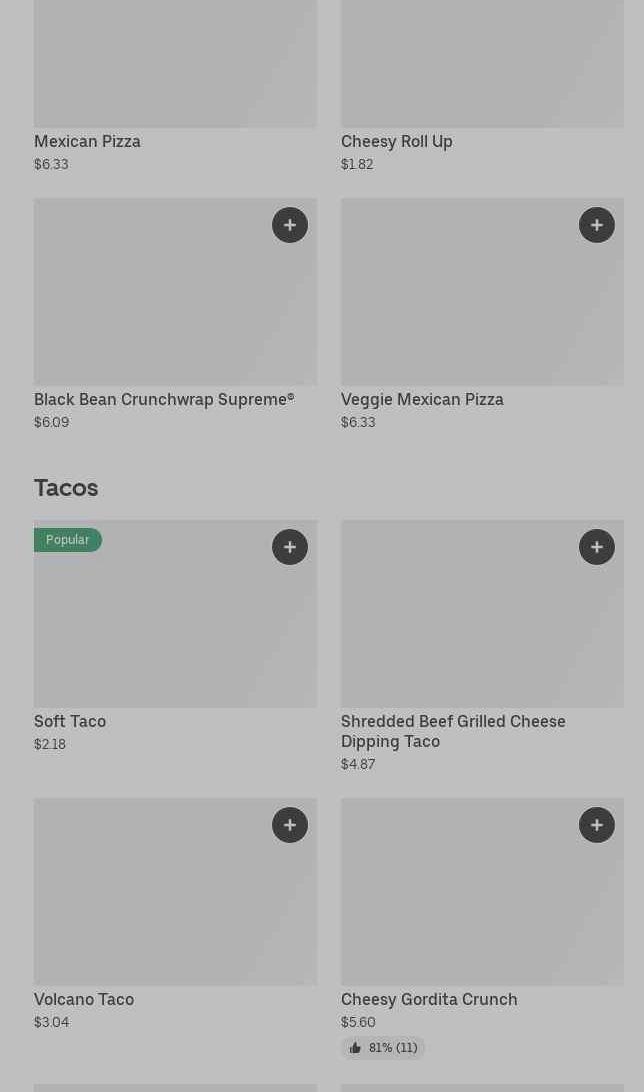Add Volcano Taco with plus button

point(290,825)
